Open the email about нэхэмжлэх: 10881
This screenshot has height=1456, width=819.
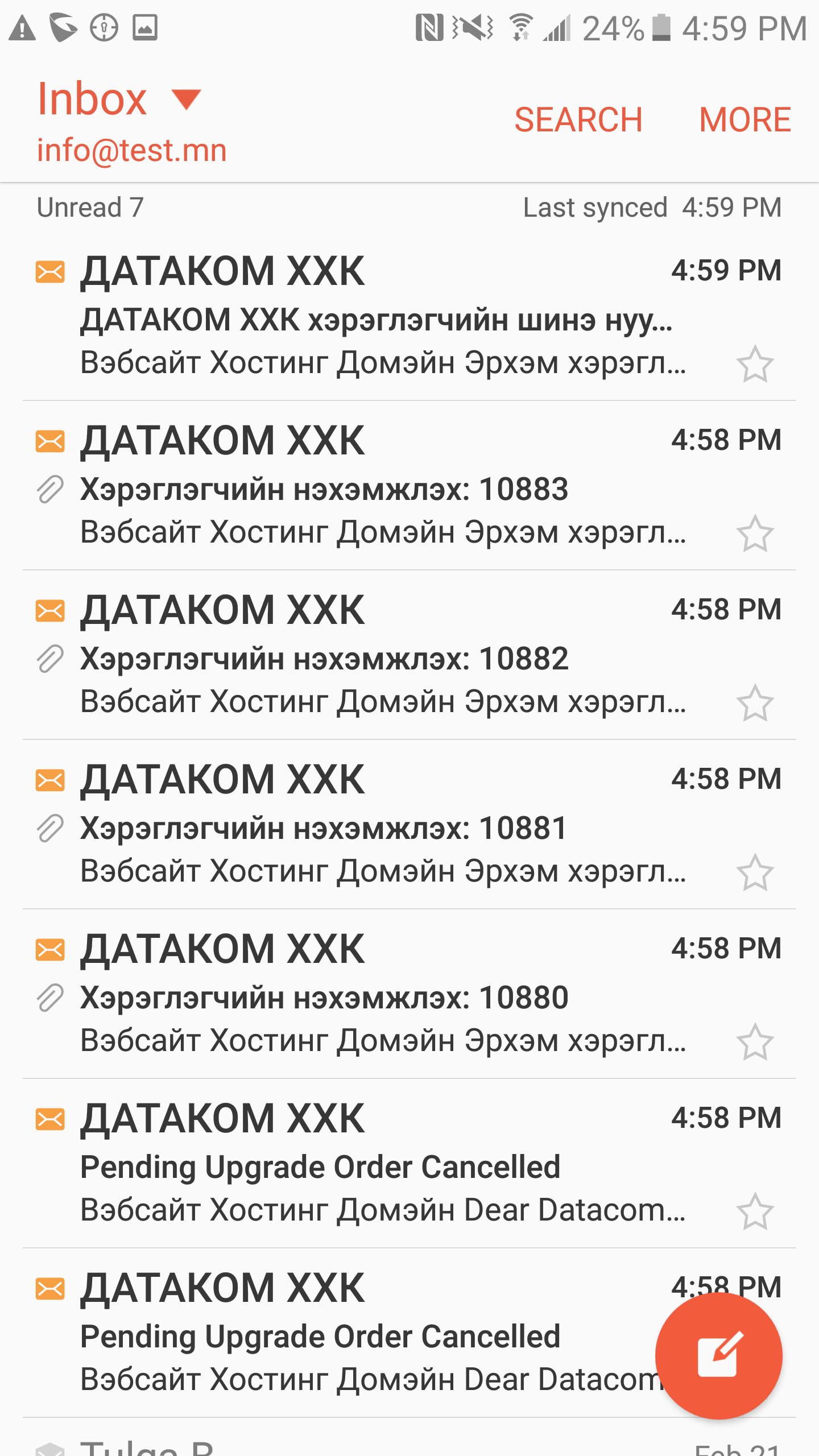tap(409, 825)
